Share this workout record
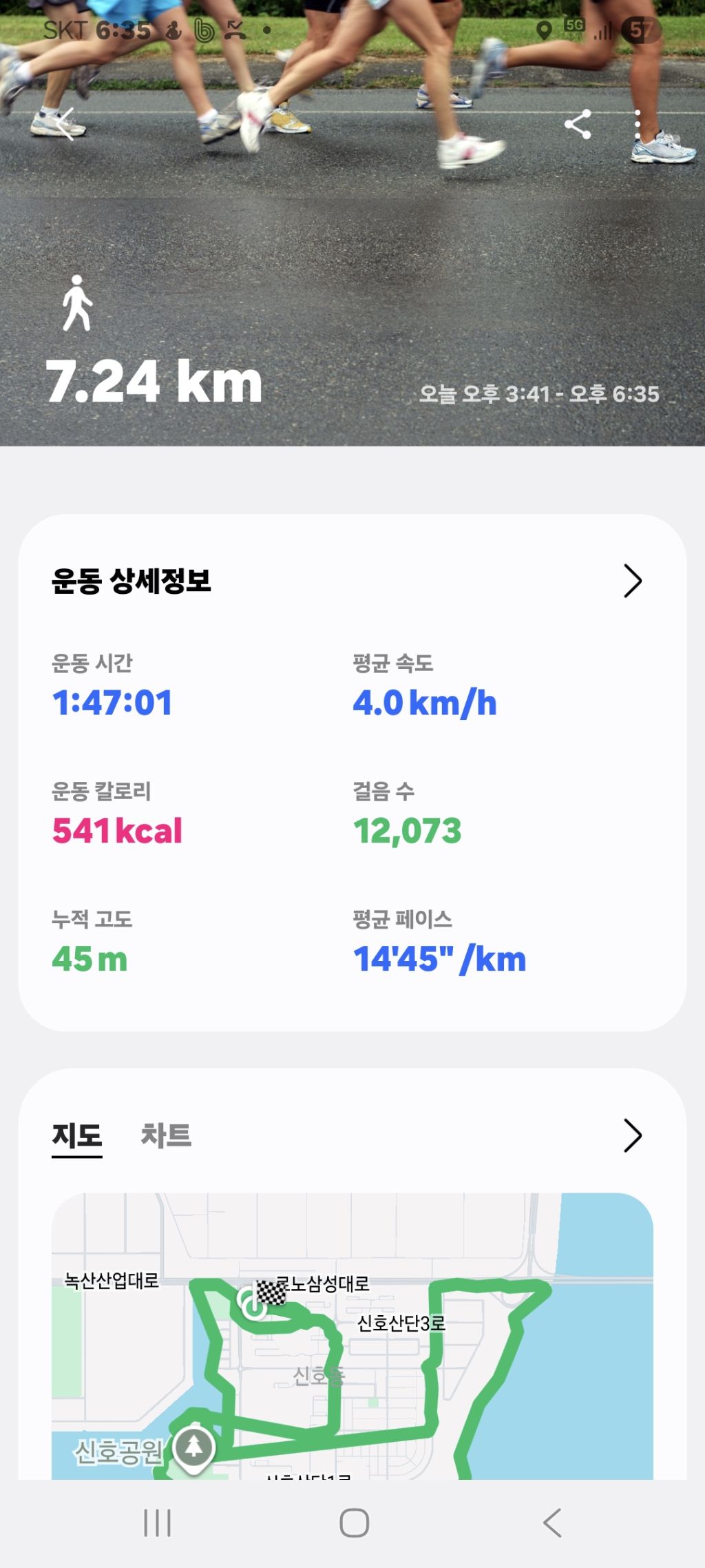 [x=578, y=125]
